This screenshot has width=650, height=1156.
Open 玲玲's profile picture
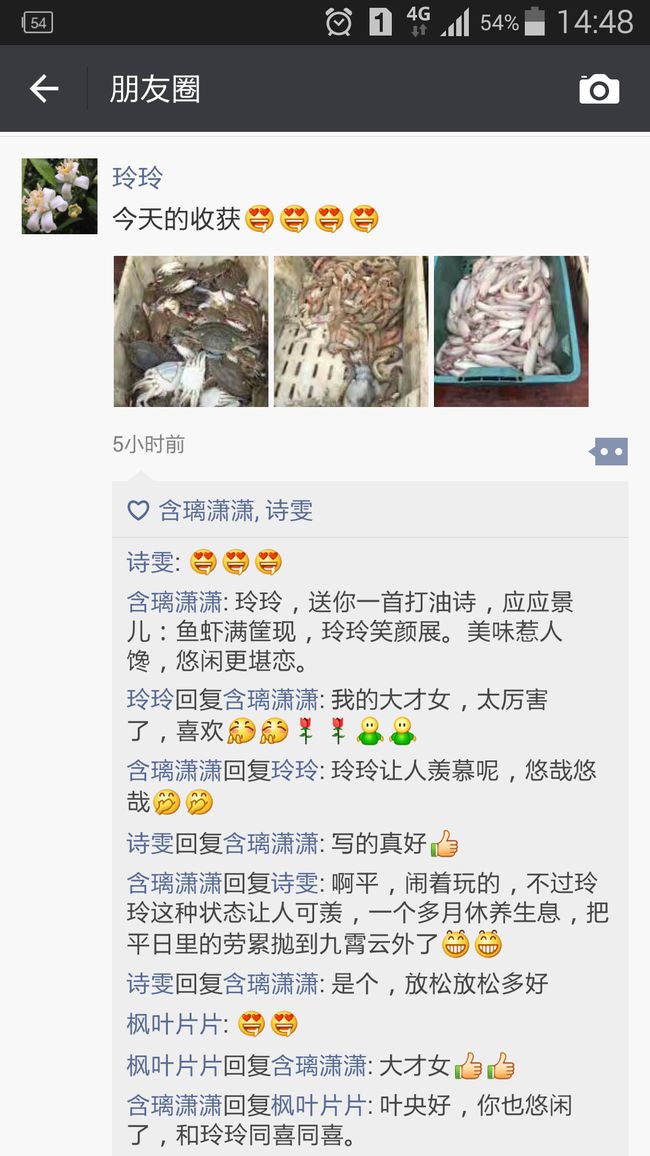pos(60,196)
